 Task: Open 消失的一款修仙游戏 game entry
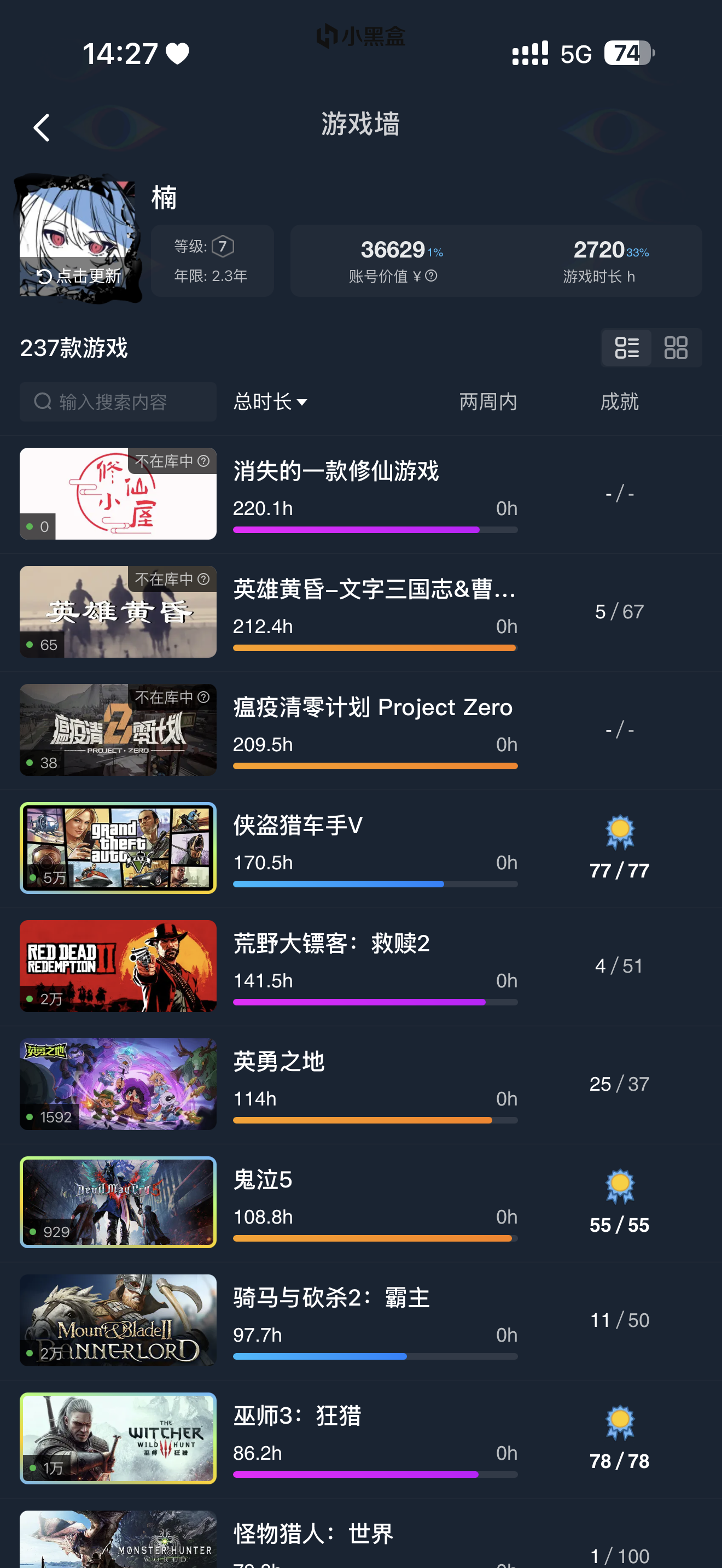335,472
